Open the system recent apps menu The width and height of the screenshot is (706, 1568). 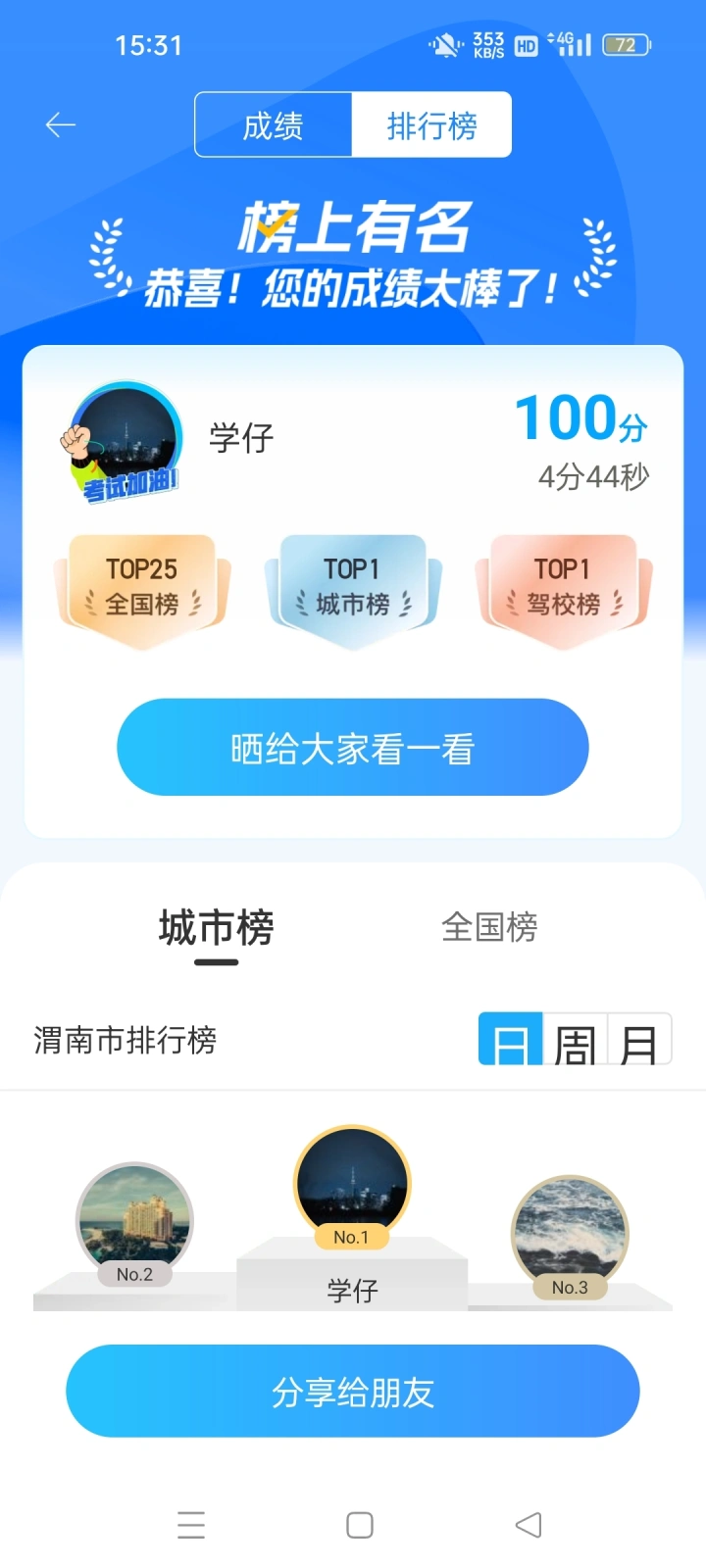pyautogui.click(x=191, y=1525)
